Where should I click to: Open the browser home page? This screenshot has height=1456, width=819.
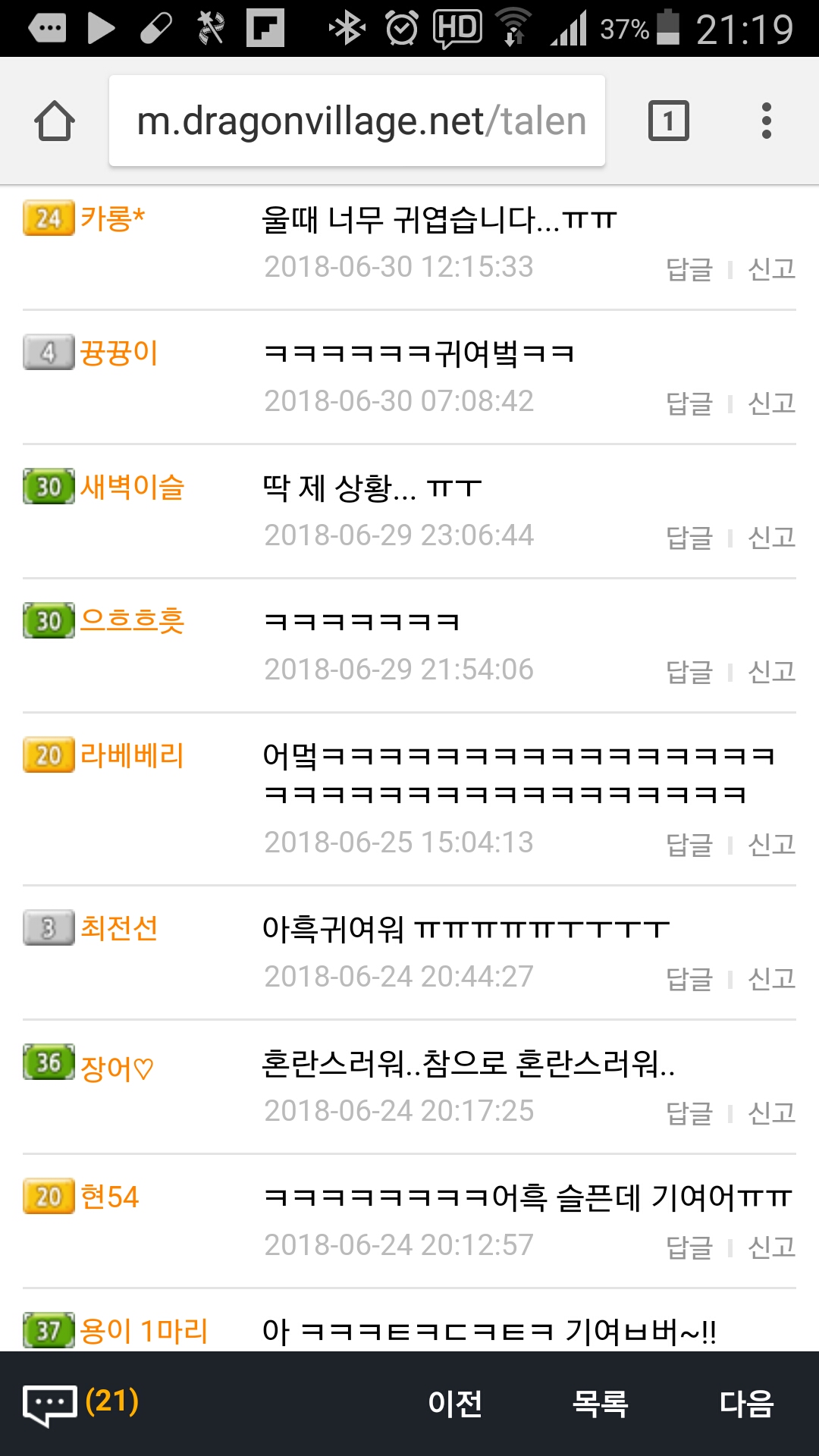click(55, 121)
